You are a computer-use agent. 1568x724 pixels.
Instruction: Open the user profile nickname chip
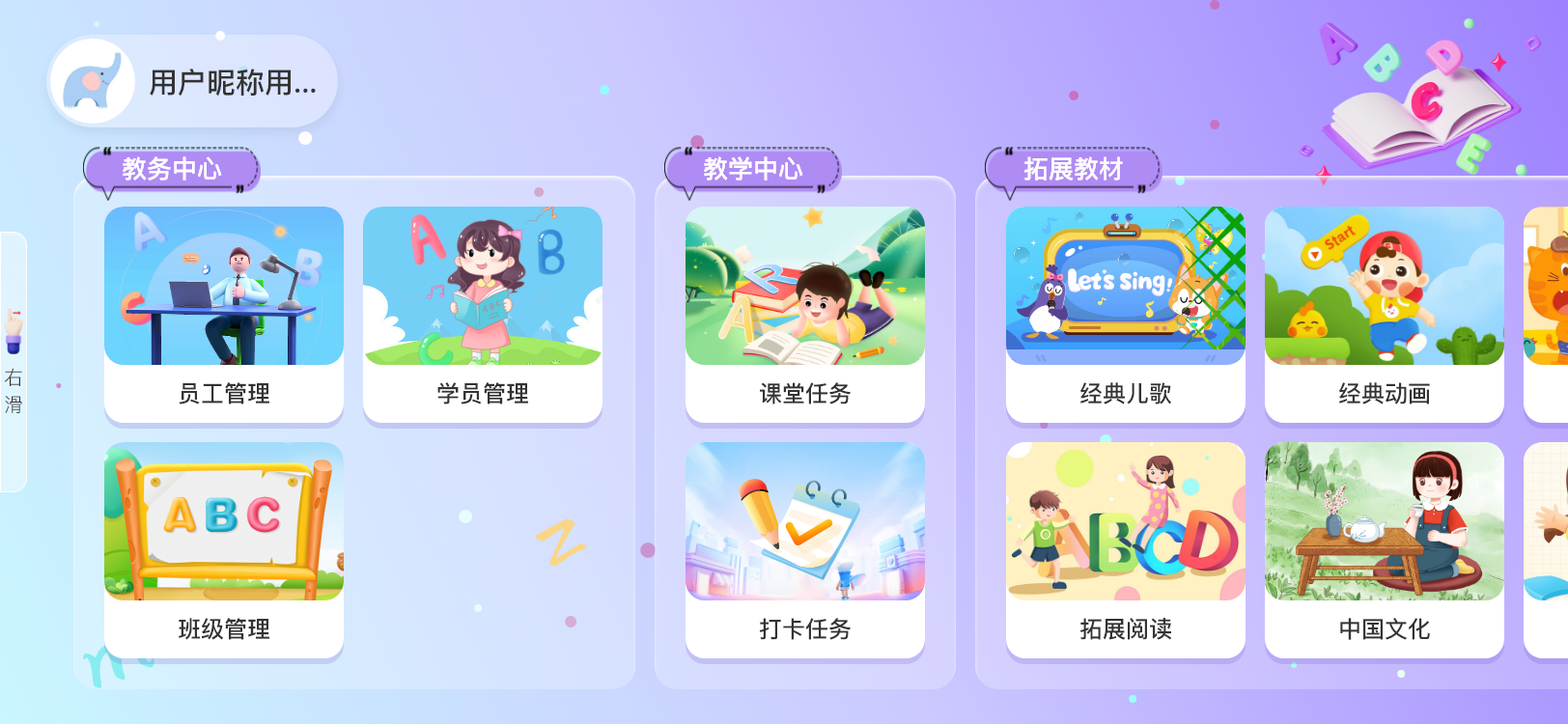193,82
